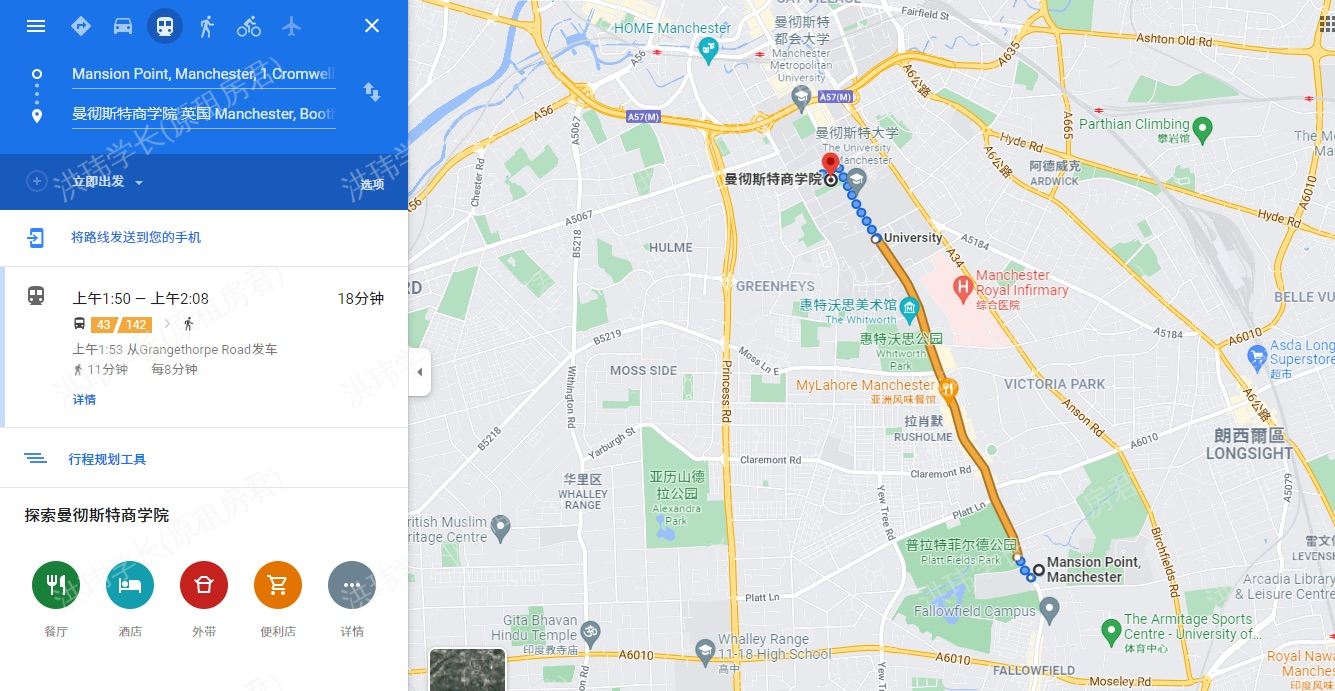
Task: Open the hamburger menu
Action: tap(36, 26)
